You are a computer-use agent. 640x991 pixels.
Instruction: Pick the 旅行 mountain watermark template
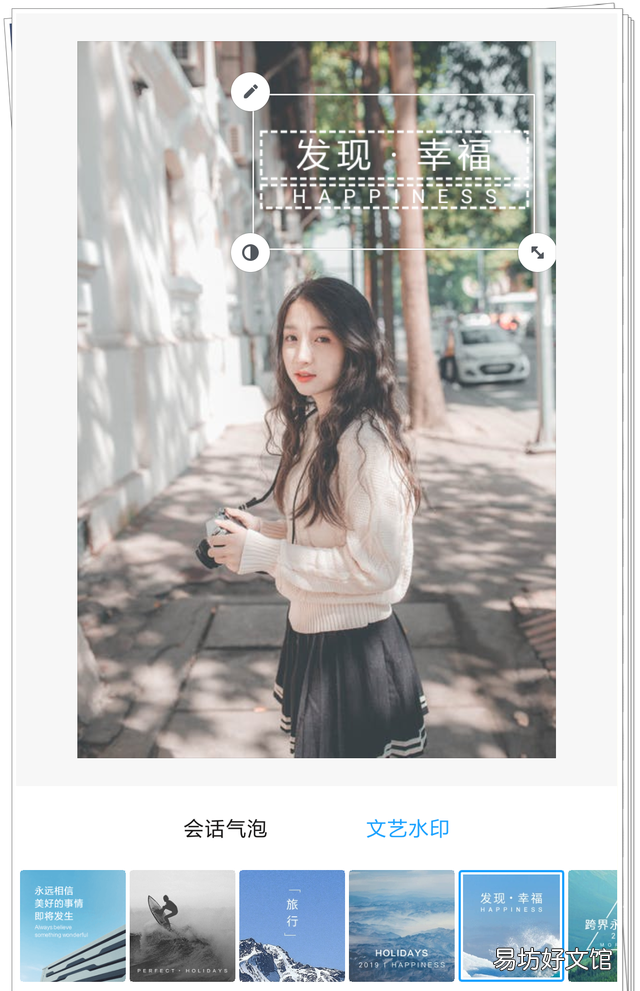292,925
